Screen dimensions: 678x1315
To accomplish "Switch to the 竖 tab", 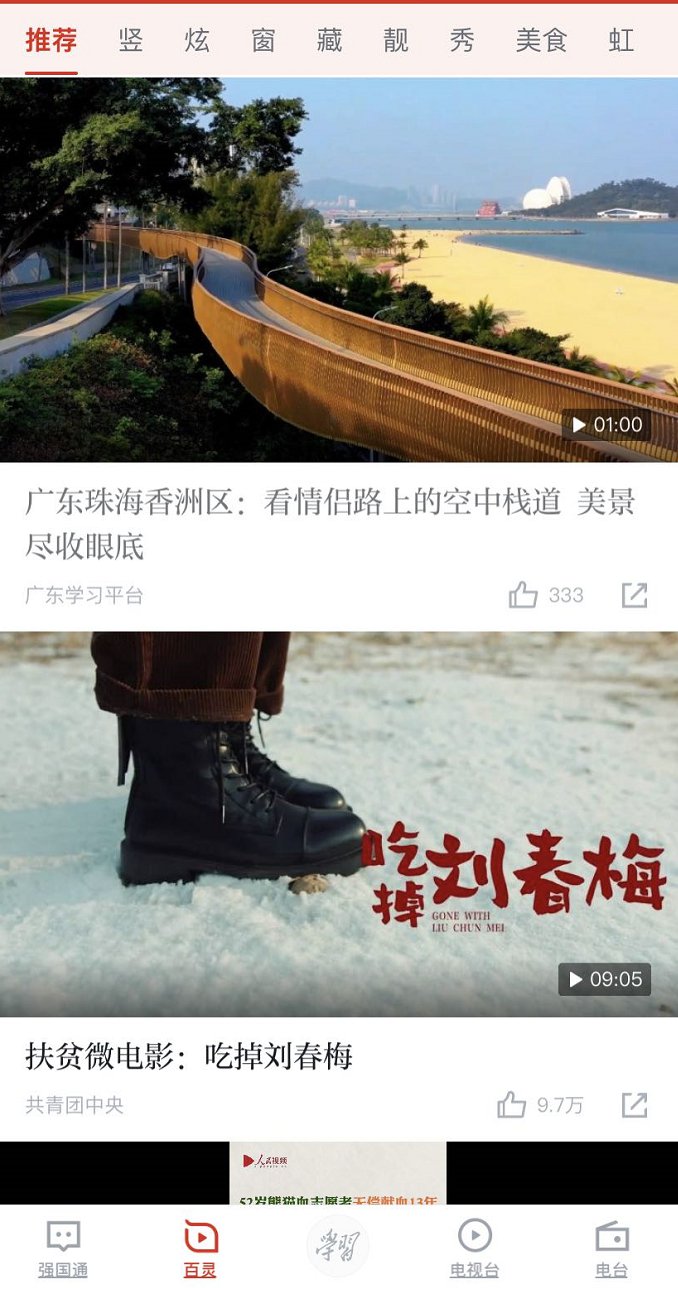I will (131, 41).
